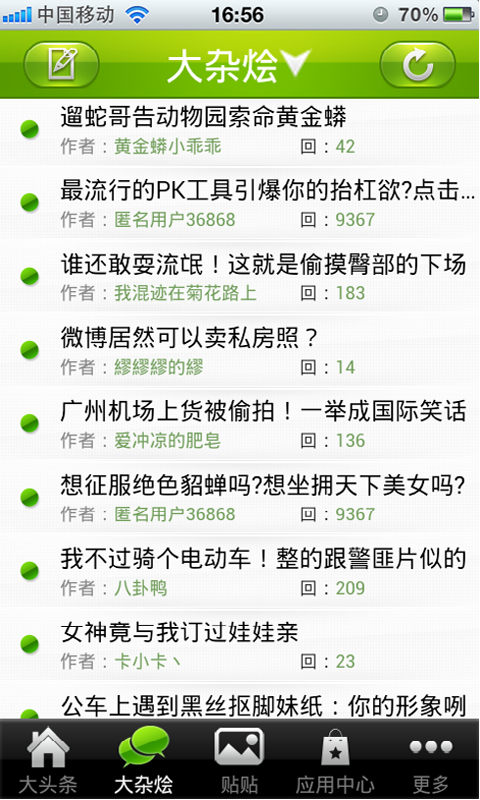The width and height of the screenshot is (480, 800).
Task: Open the post 微博居然可以卖私房照？
Action: point(240,351)
